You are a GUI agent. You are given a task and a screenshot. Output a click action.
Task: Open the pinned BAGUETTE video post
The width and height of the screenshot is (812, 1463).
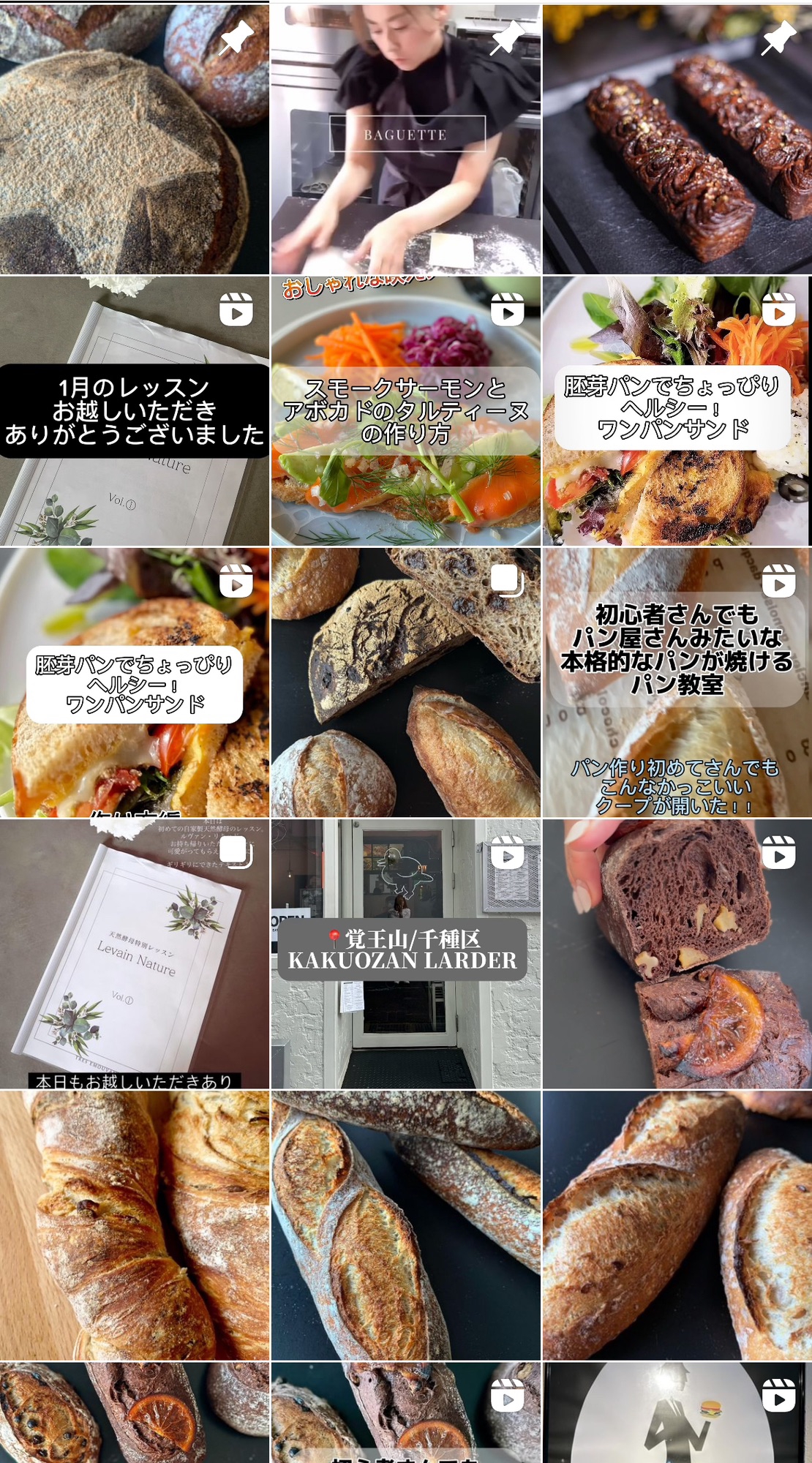point(406,139)
